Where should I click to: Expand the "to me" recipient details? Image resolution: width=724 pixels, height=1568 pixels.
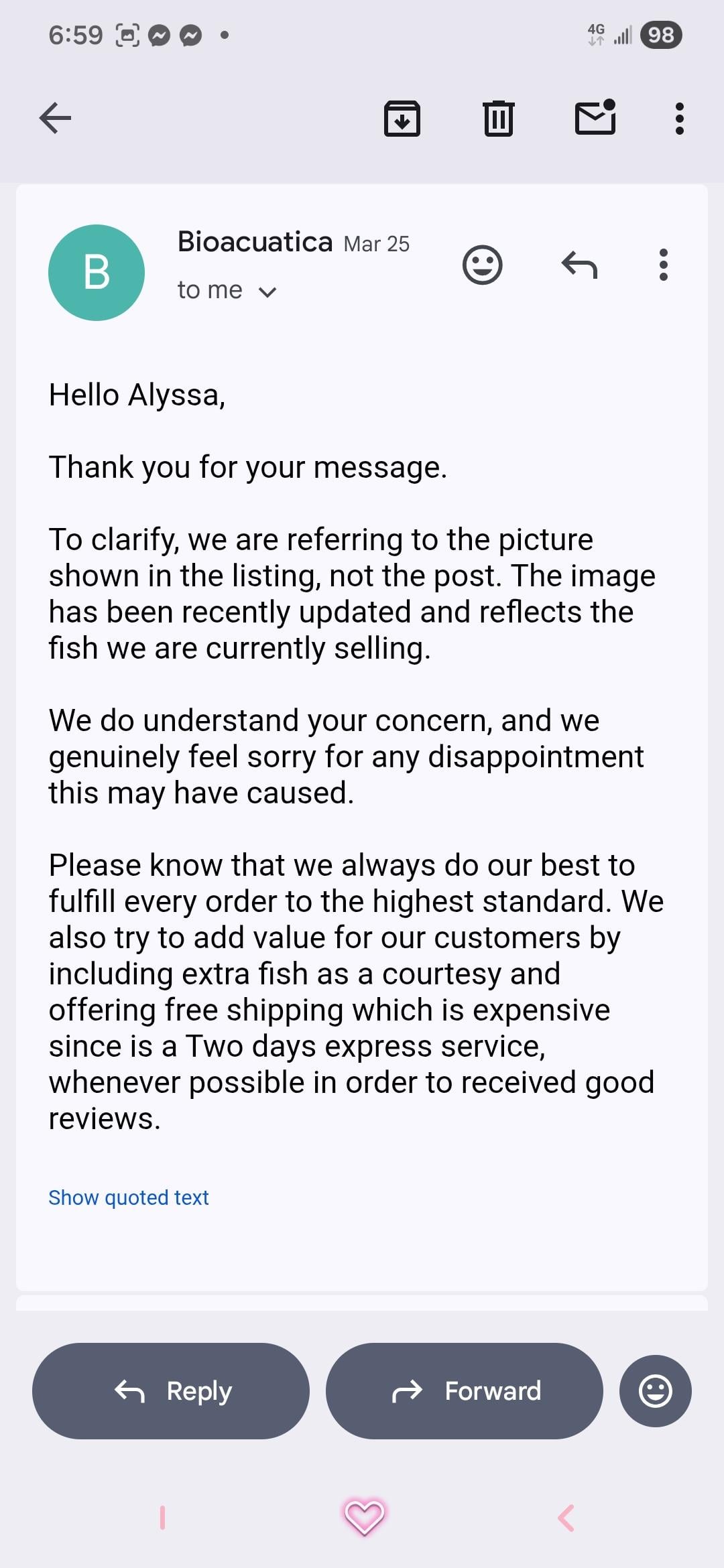(x=267, y=291)
